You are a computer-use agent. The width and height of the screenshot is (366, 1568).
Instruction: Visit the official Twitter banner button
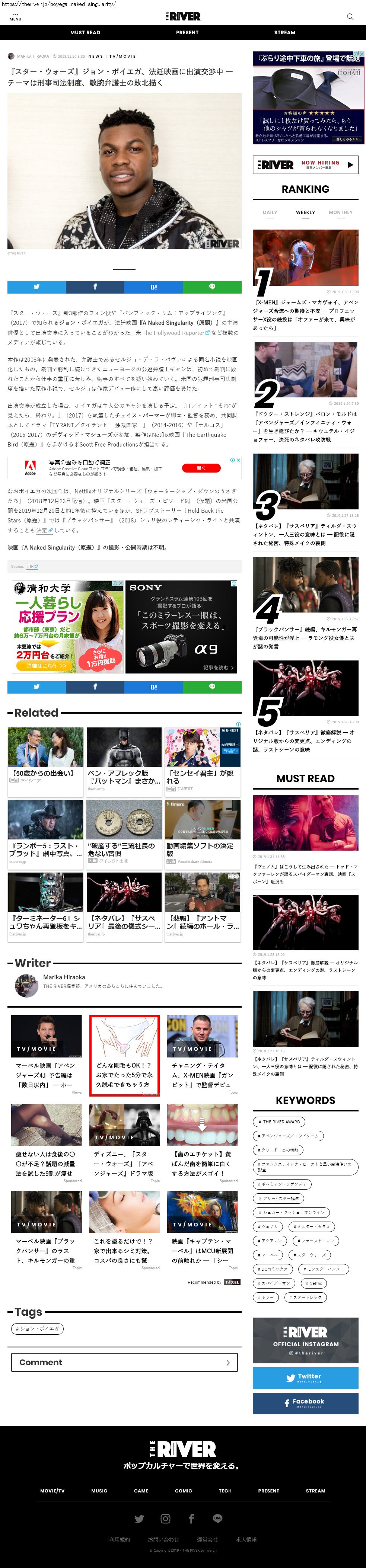pos(305,1377)
